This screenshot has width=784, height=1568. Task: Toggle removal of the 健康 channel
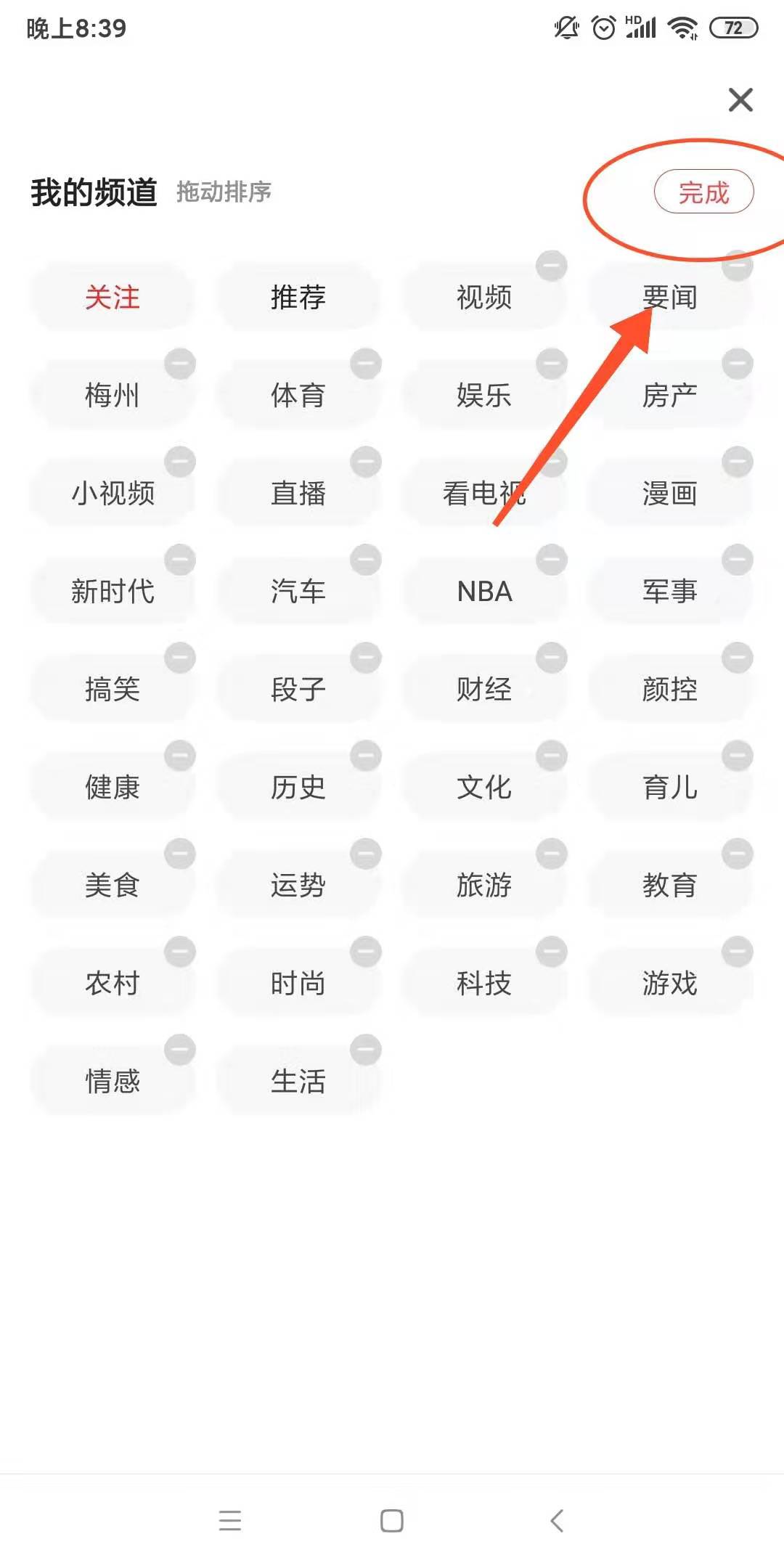(179, 756)
